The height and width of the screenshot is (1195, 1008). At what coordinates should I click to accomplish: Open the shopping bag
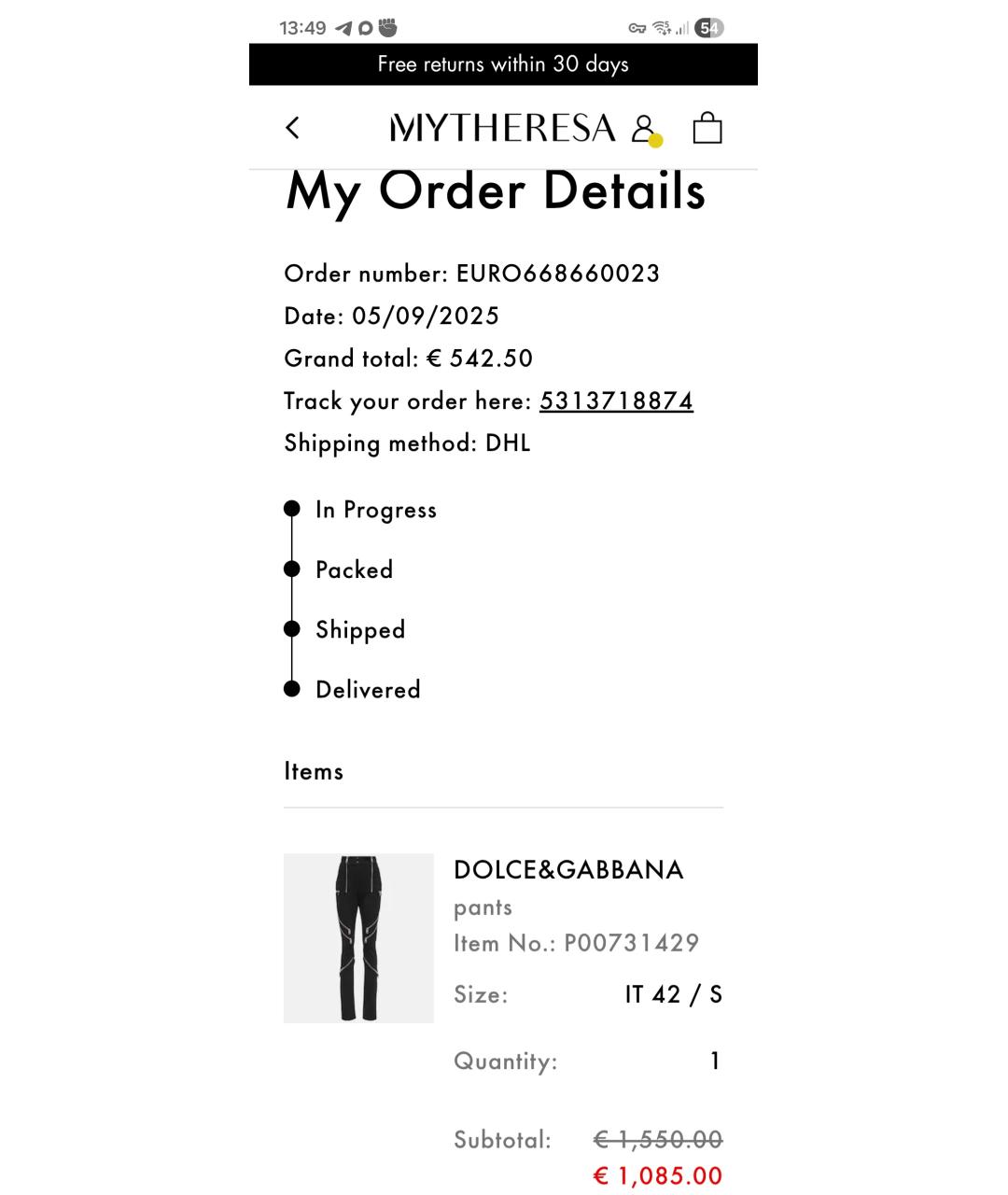tap(707, 128)
